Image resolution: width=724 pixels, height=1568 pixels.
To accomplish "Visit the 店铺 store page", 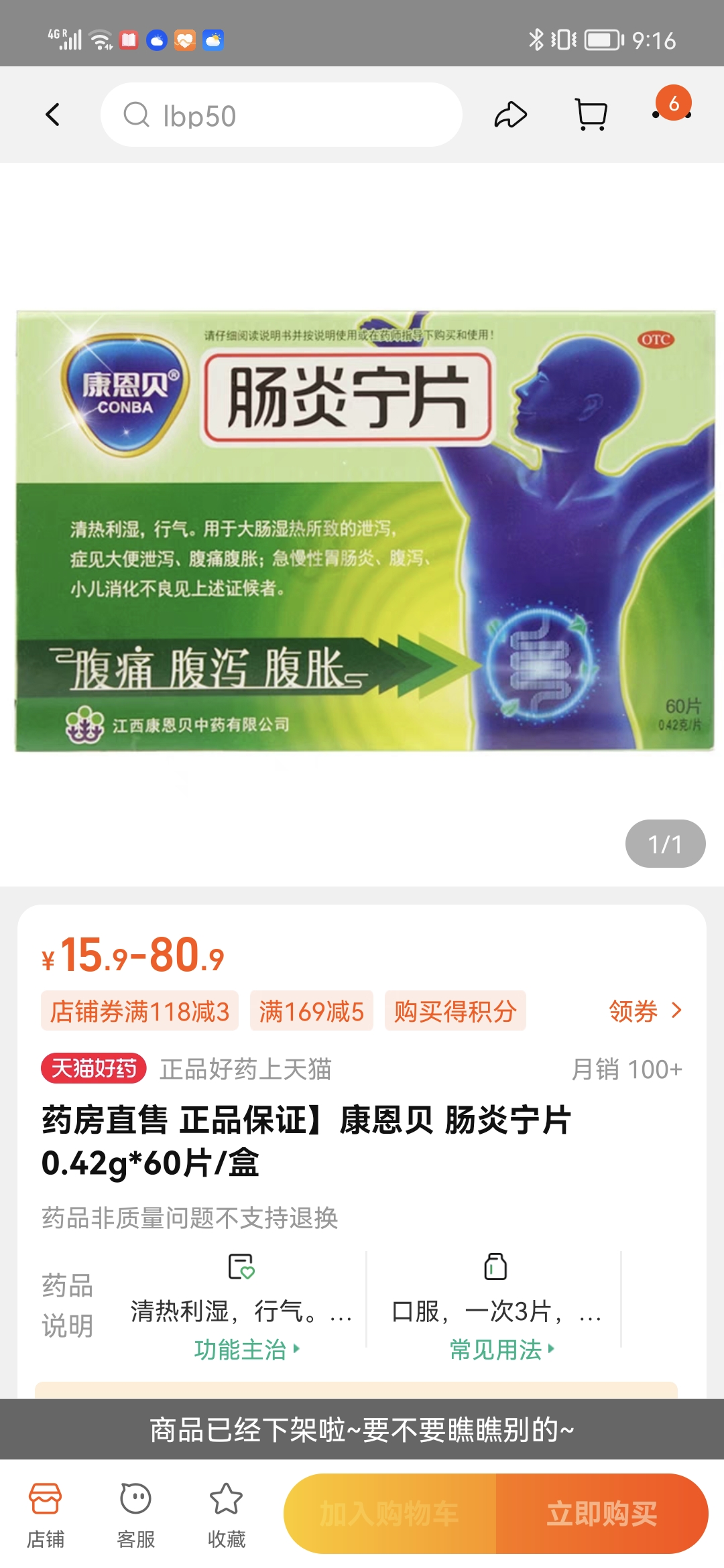I will 46,1513.
